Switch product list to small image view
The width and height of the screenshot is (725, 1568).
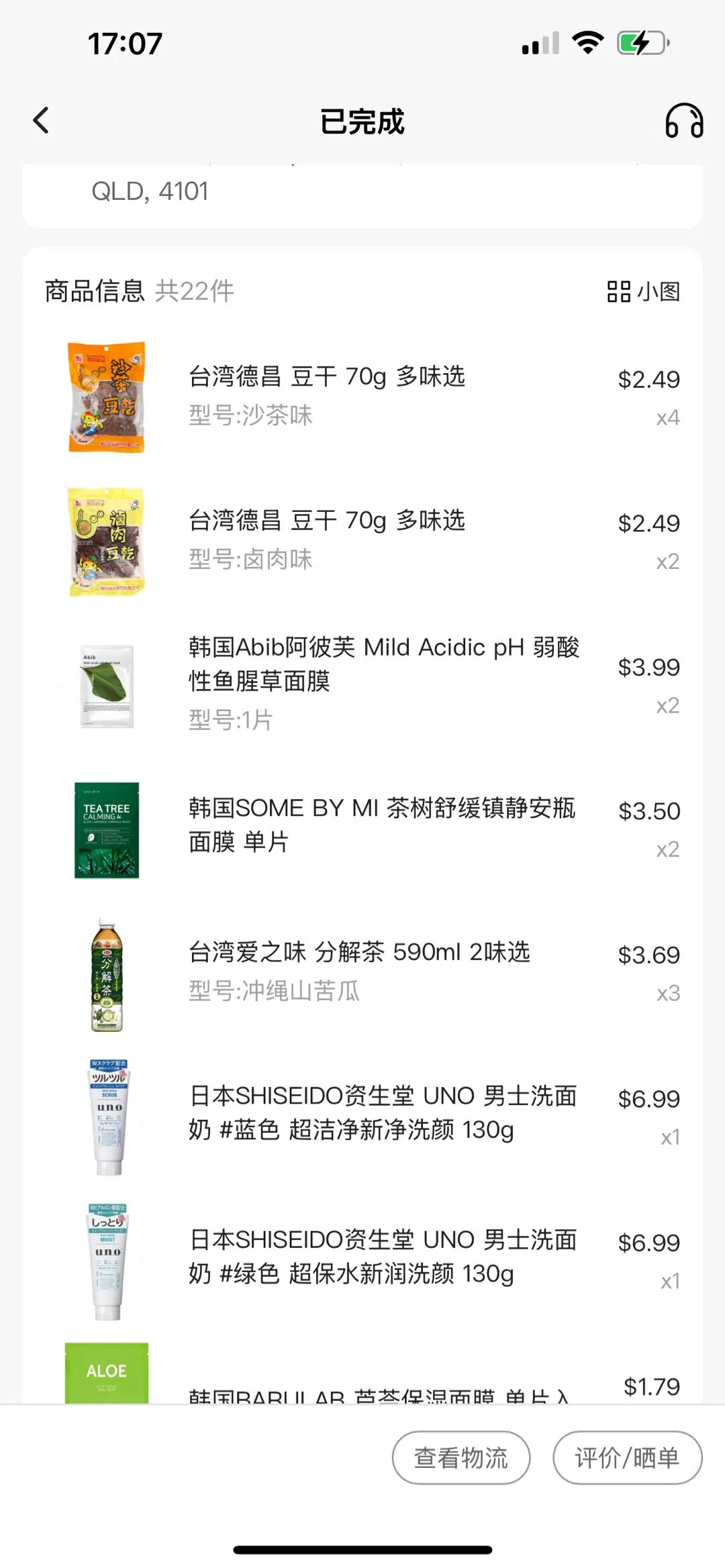(x=643, y=292)
